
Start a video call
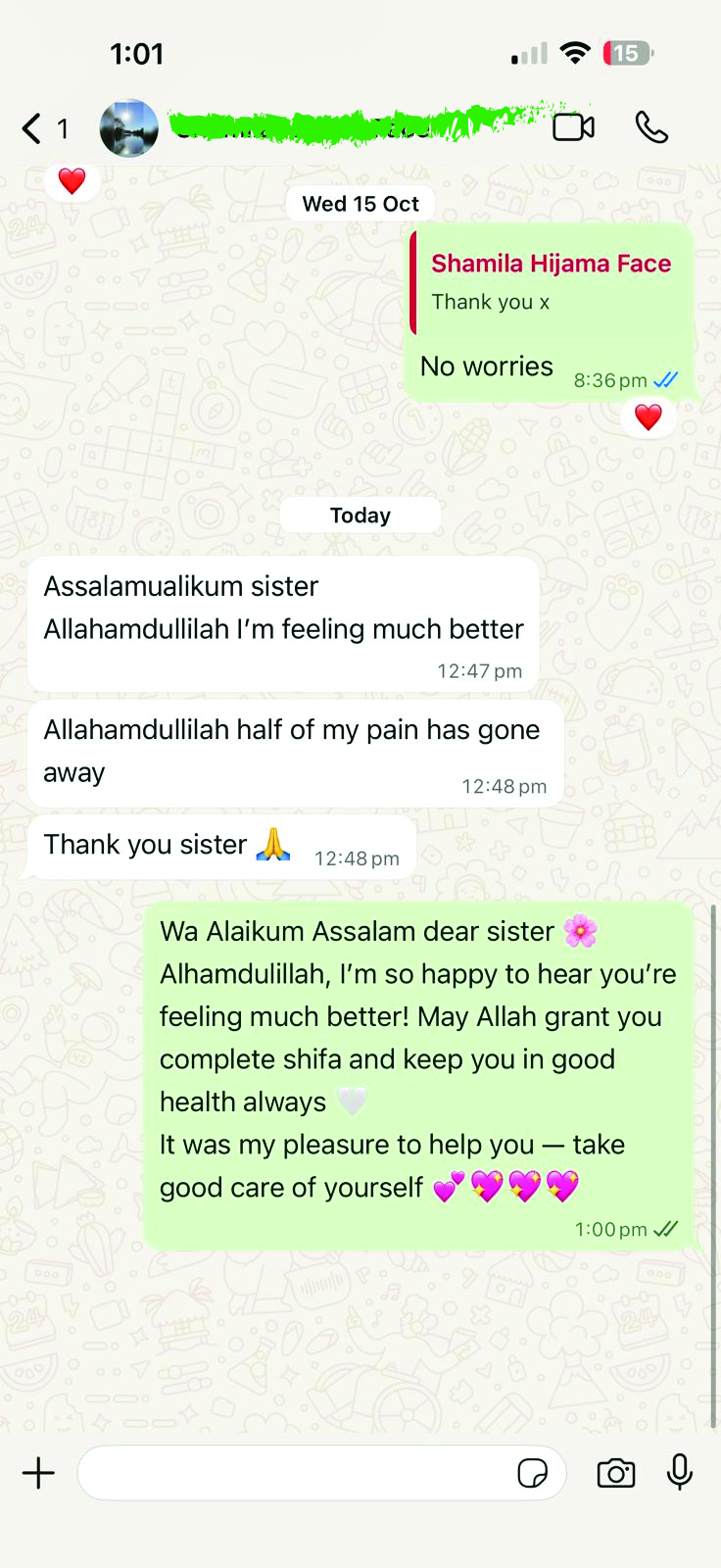(x=573, y=127)
